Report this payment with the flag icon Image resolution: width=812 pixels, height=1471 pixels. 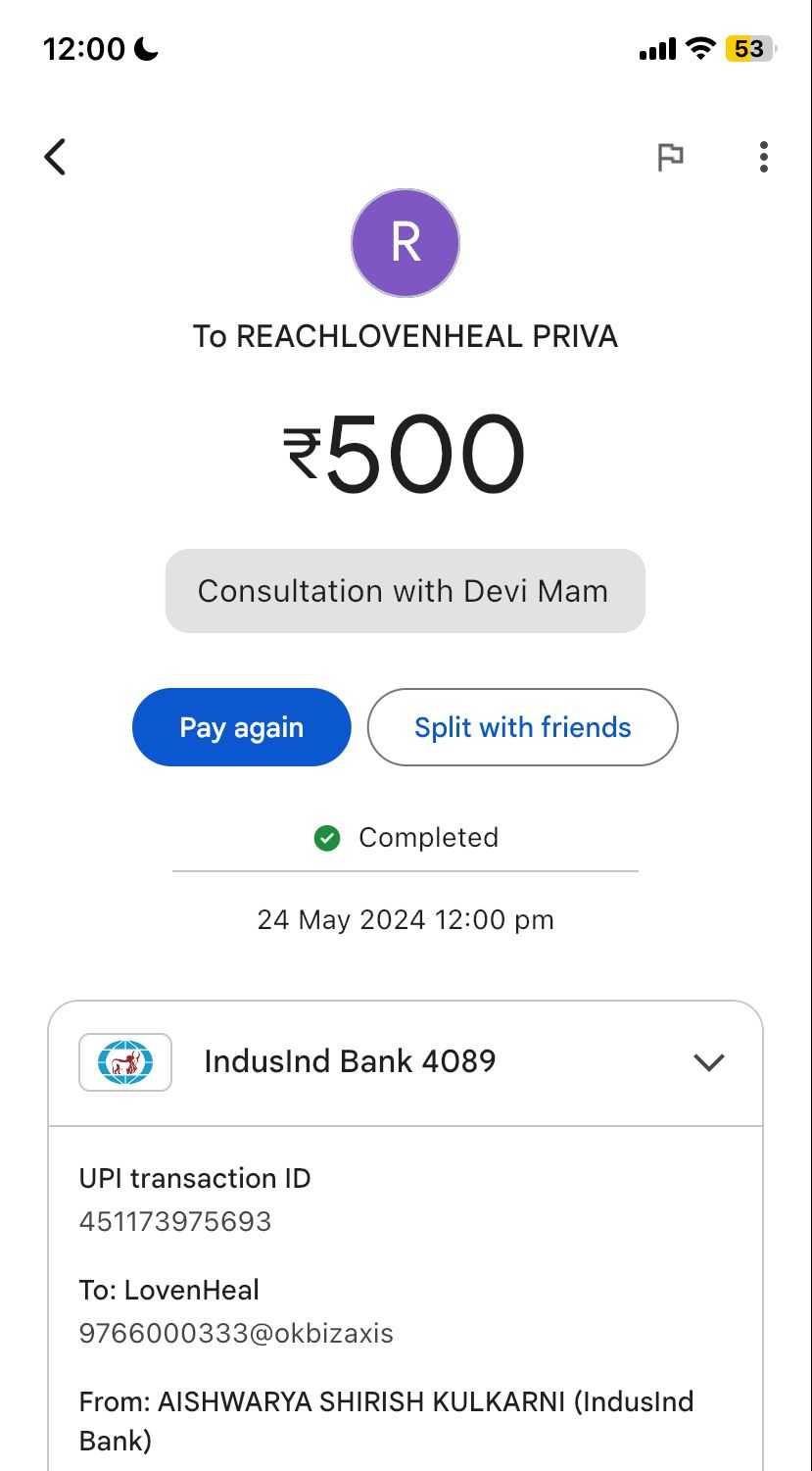[670, 157]
